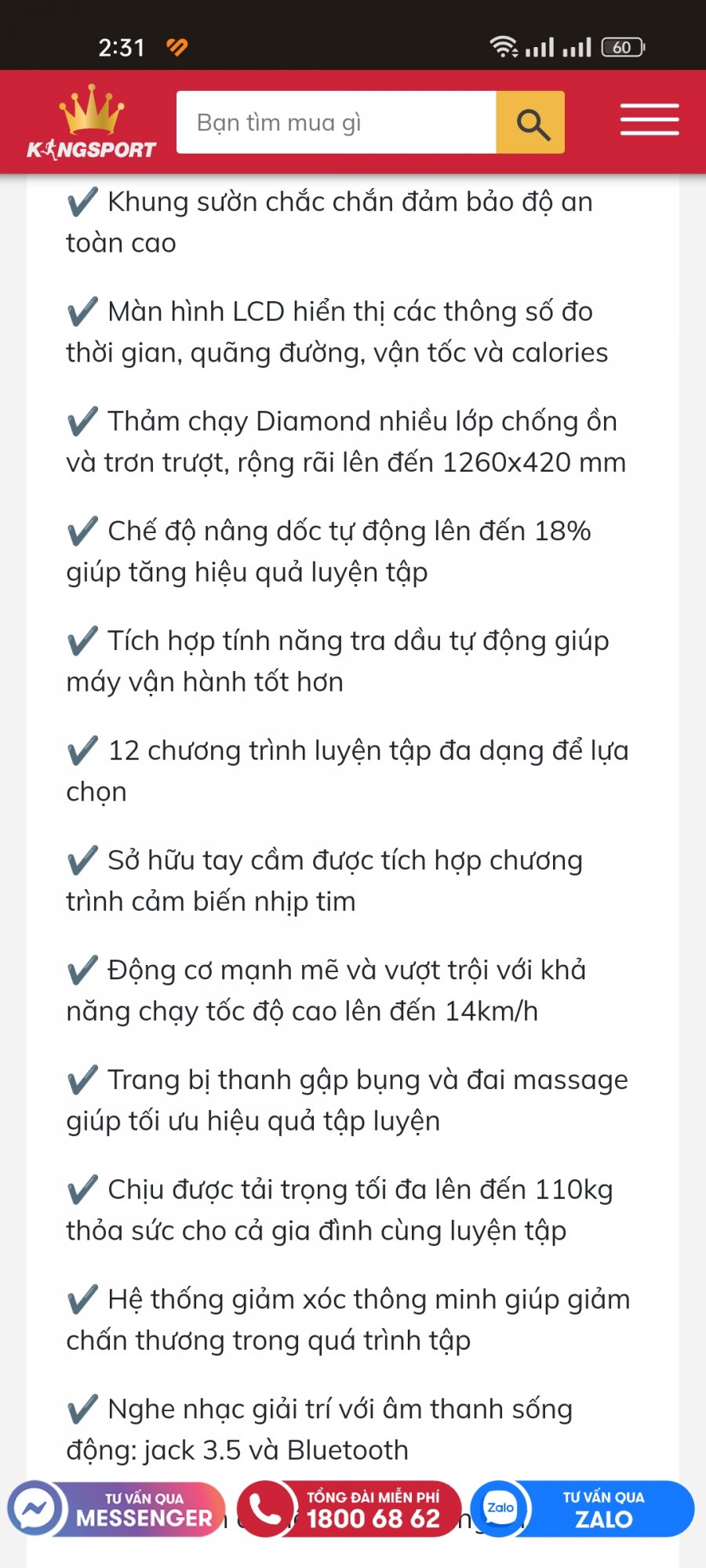This screenshot has height=1568, width=706.
Task: Tap the Kingsport logo to go home
Action: coord(92,123)
